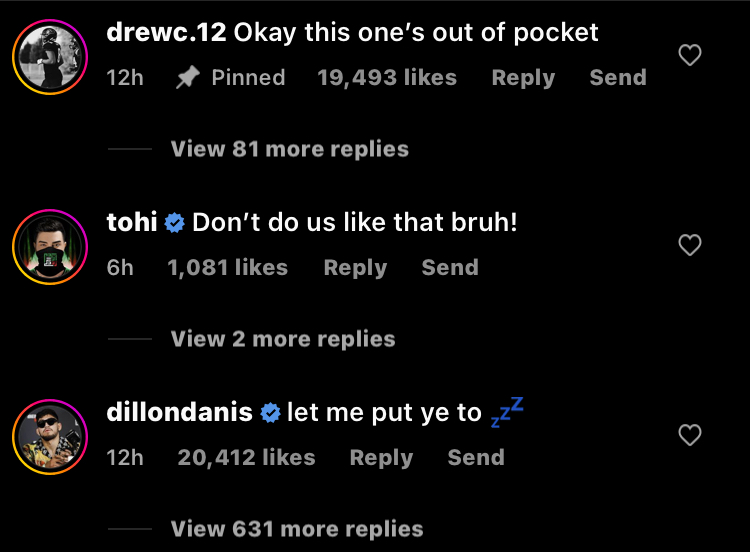The width and height of the screenshot is (750, 552).
Task: Like drewc.12's comment
Action: click(690, 55)
